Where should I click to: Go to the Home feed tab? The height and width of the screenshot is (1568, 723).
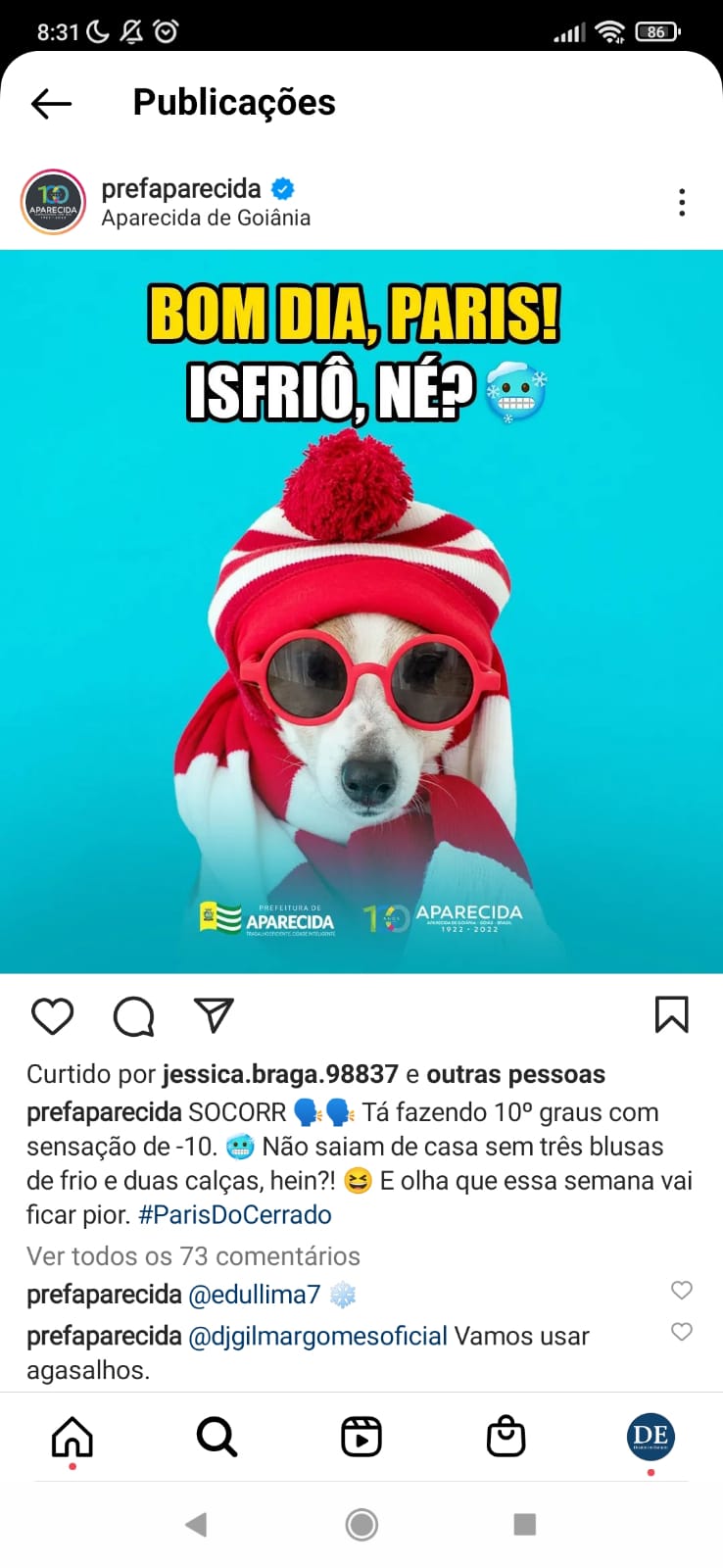click(x=72, y=1438)
